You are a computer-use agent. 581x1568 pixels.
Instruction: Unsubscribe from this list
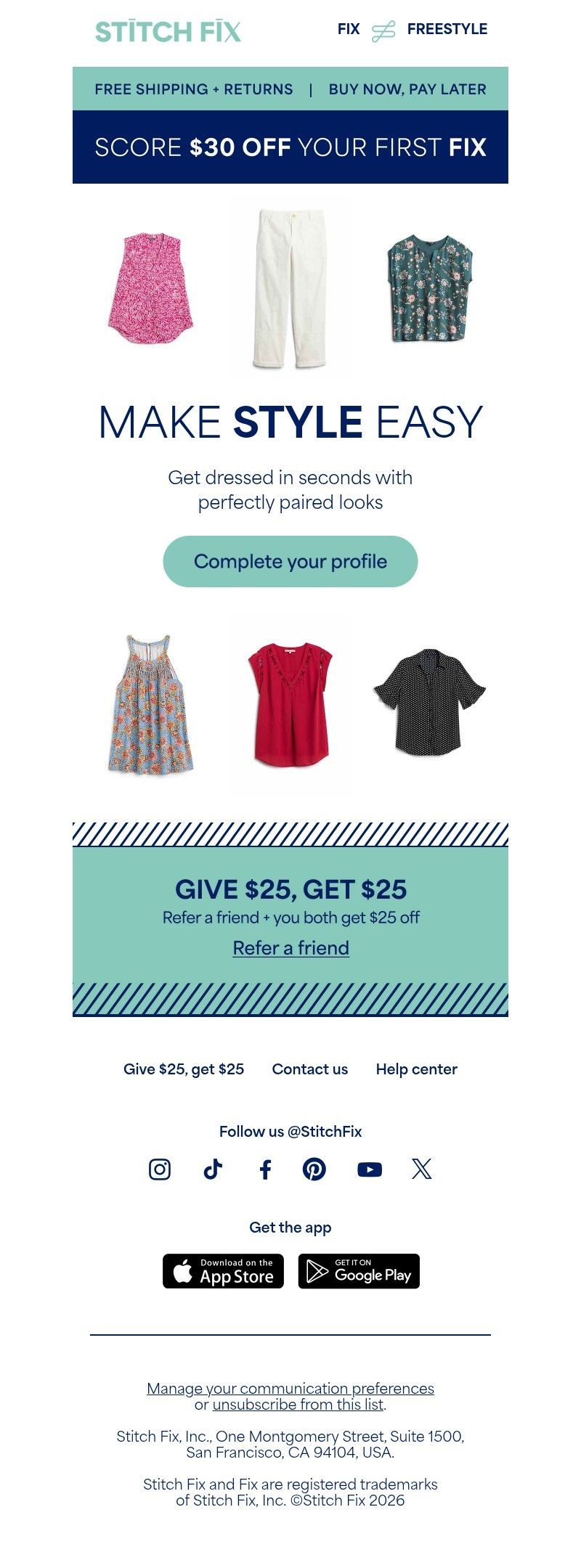[x=298, y=1404]
